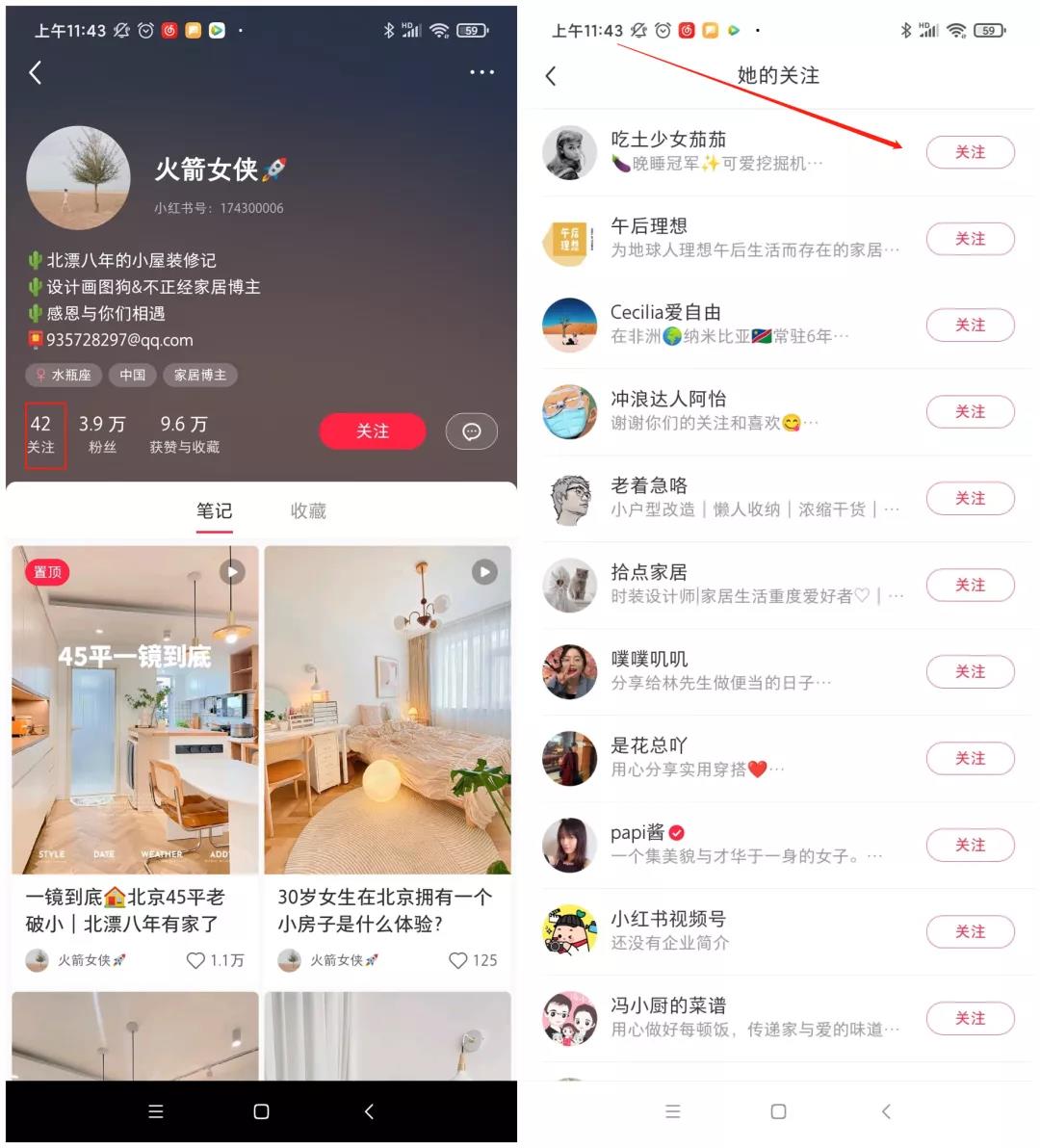Follow papi酱

click(x=970, y=845)
